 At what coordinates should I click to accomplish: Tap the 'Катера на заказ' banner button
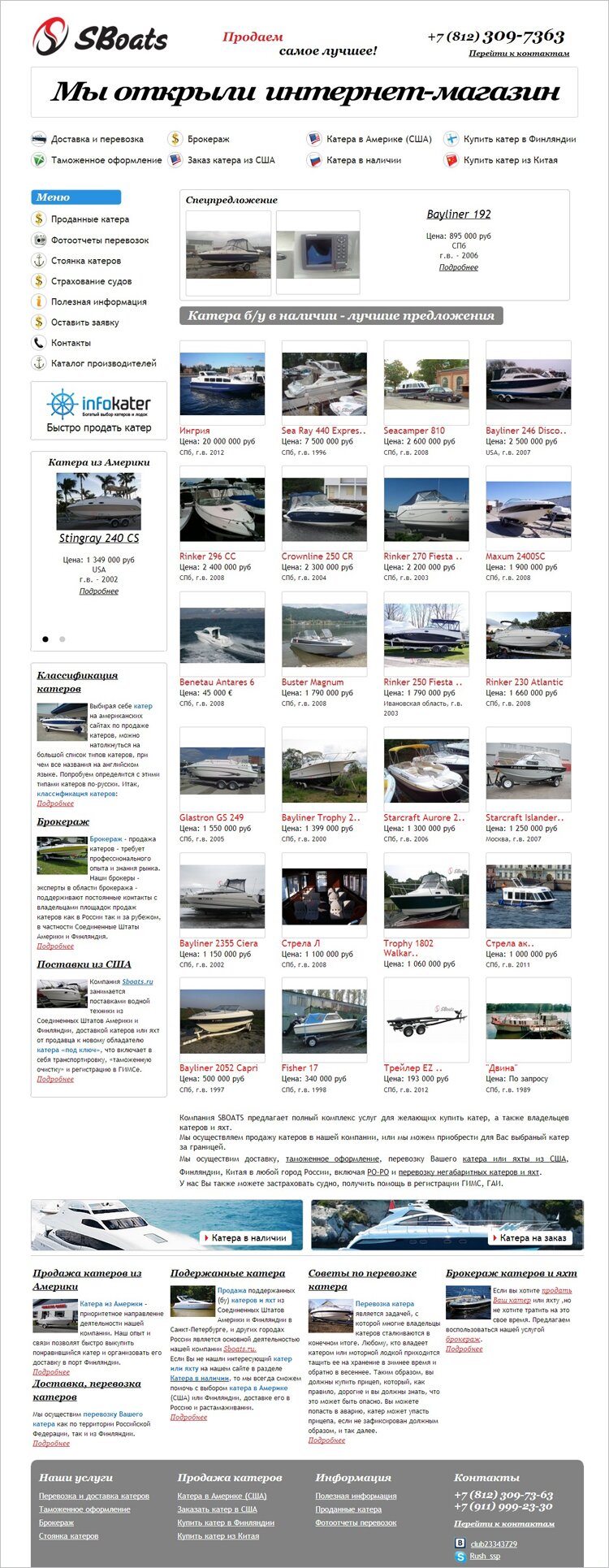tap(532, 1238)
